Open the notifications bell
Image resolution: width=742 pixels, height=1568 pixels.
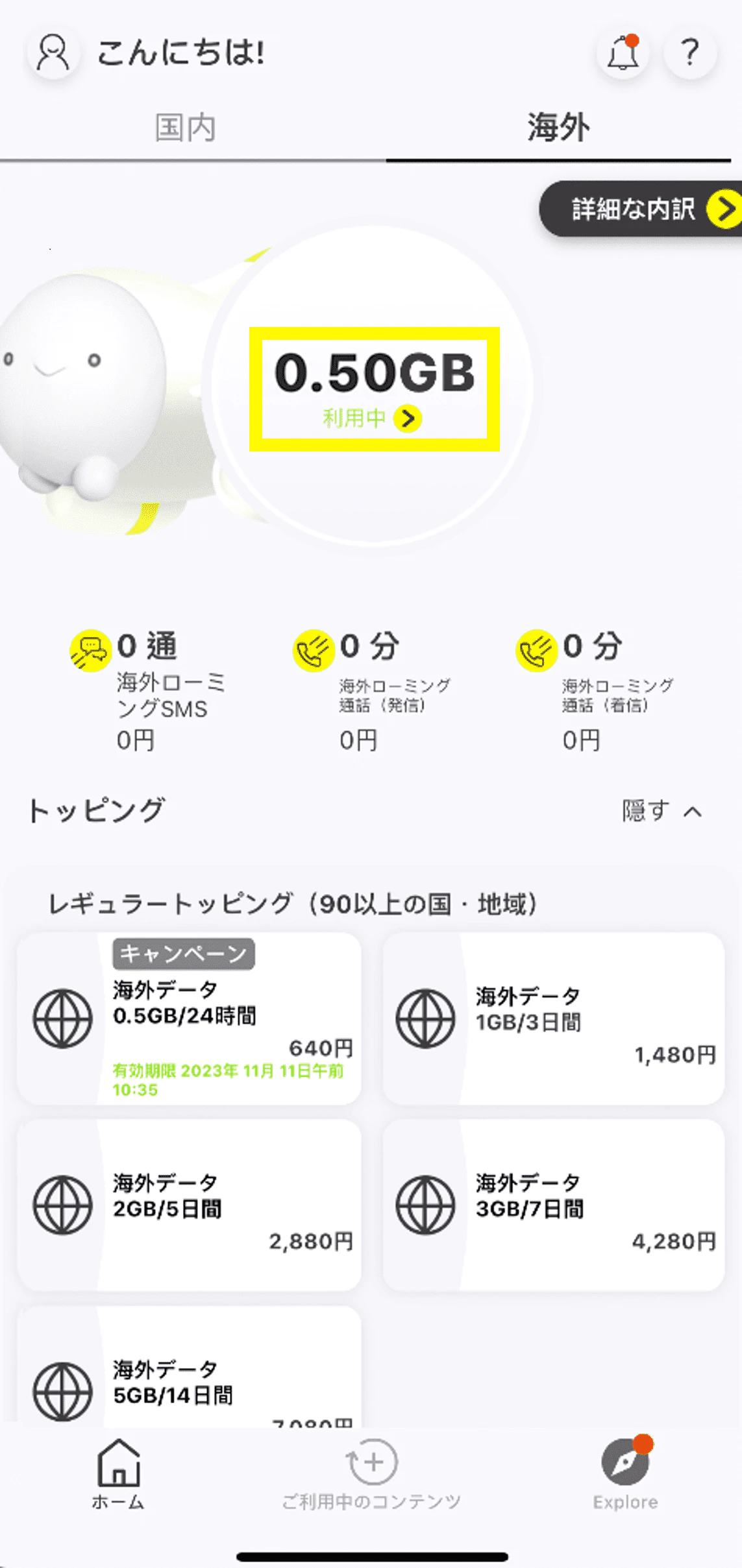click(623, 53)
